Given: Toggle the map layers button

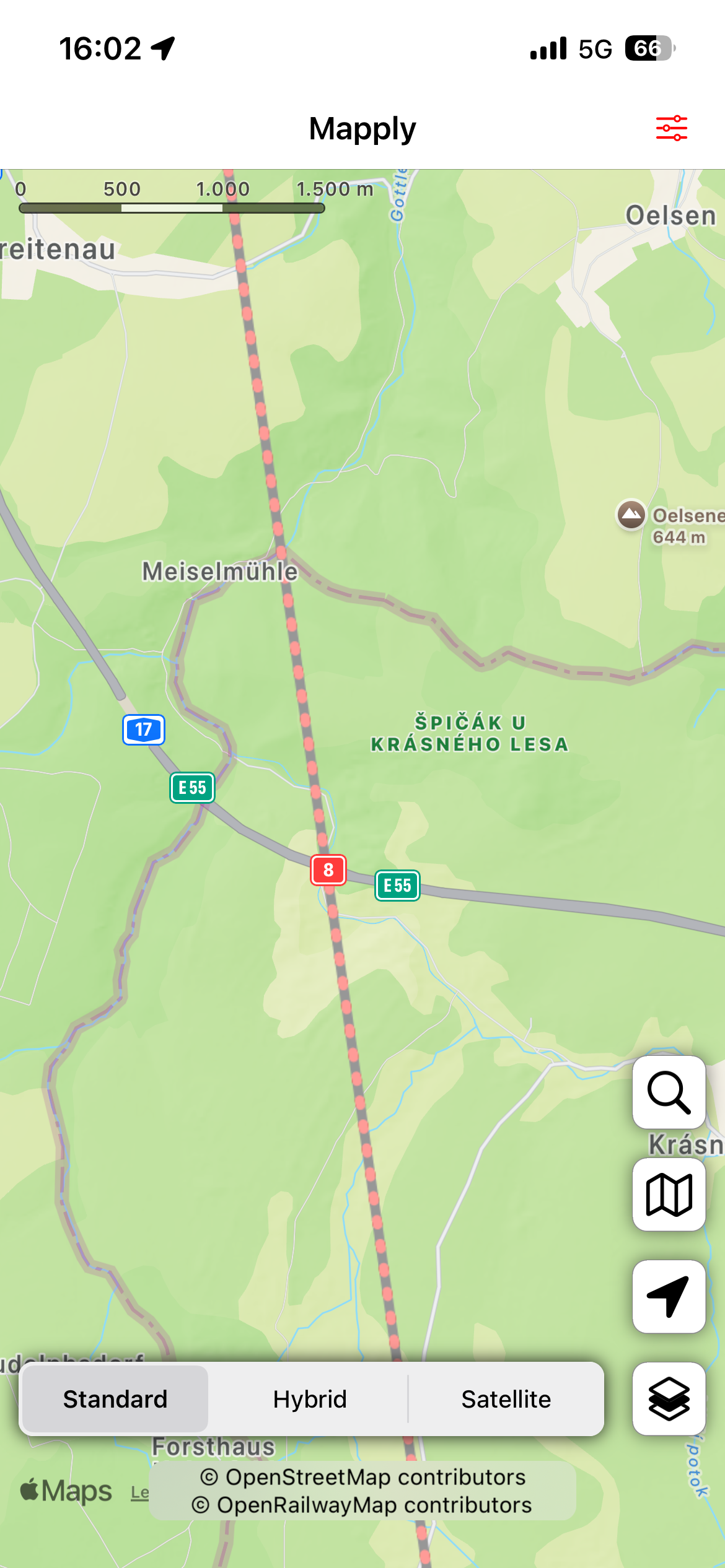Looking at the screenshot, I should [x=669, y=1398].
